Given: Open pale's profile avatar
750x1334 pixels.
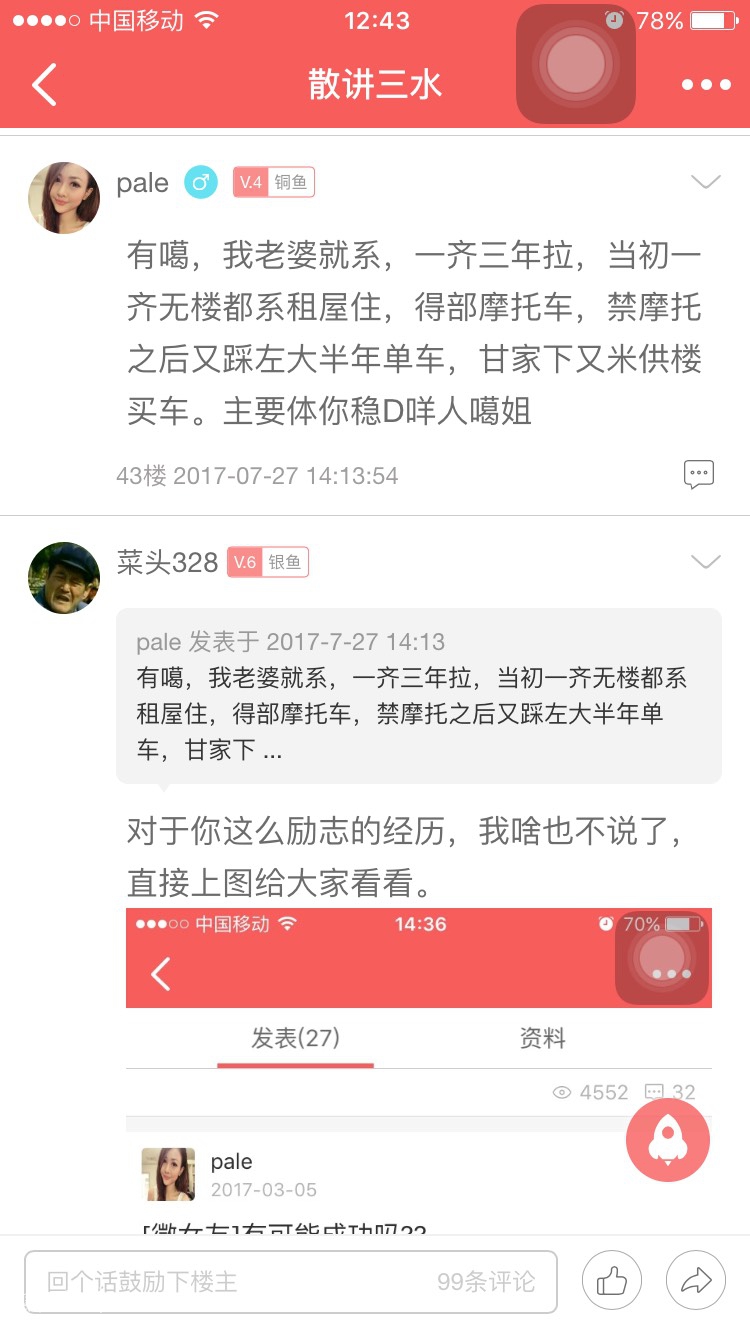Looking at the screenshot, I should pos(64,197).
